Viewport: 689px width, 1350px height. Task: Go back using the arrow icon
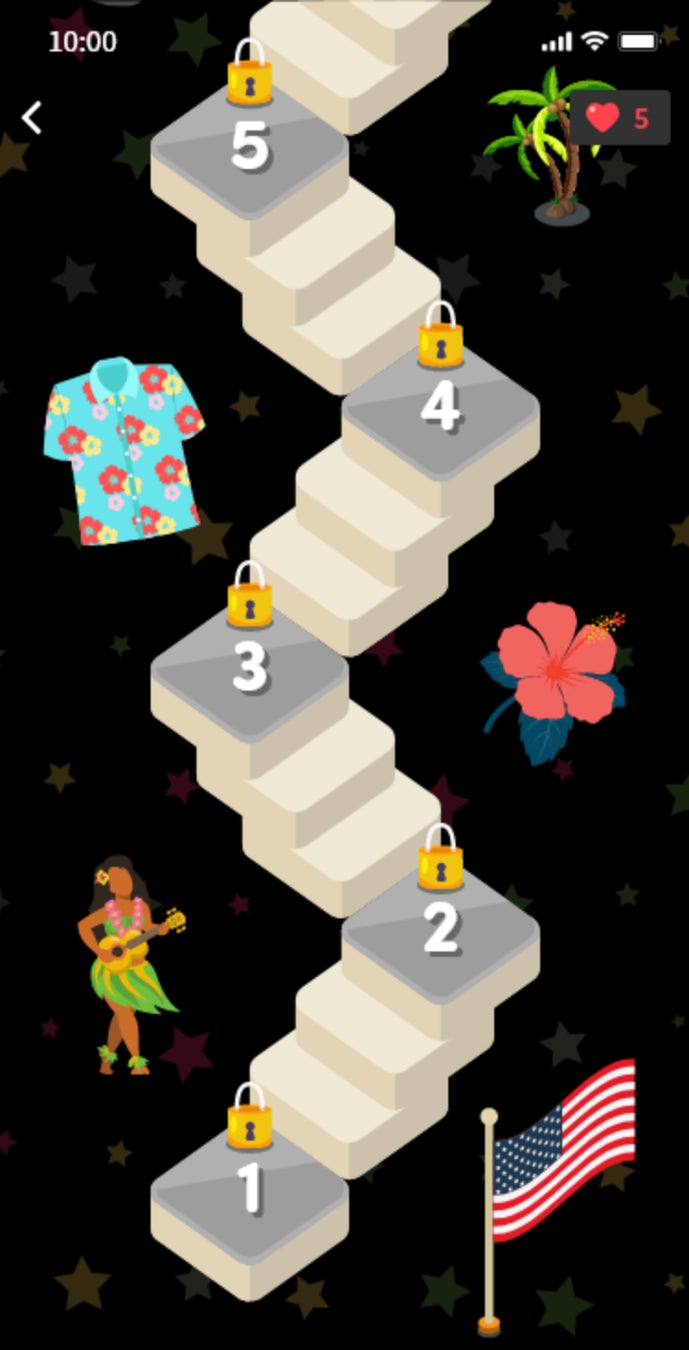(33, 118)
